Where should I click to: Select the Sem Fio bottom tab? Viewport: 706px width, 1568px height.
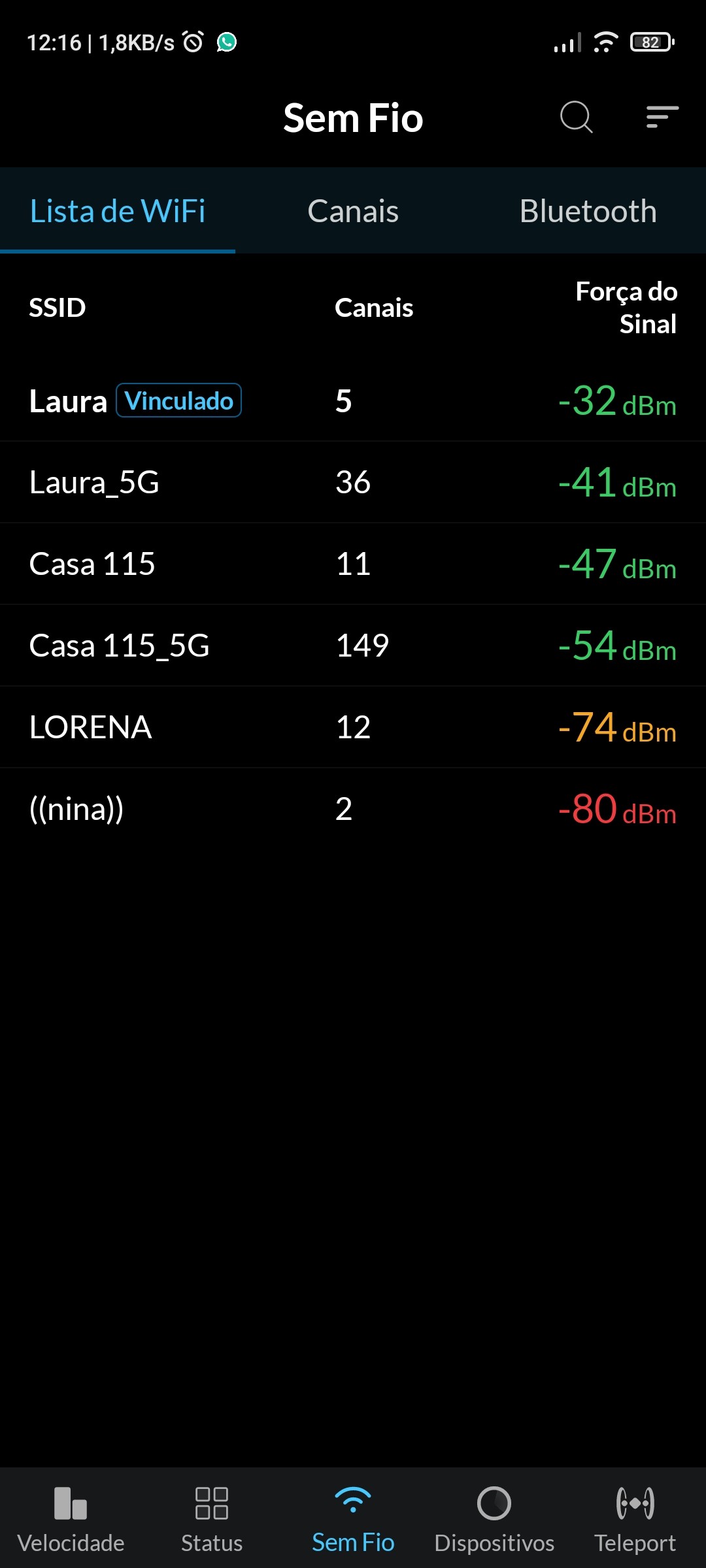pyautogui.click(x=353, y=1519)
